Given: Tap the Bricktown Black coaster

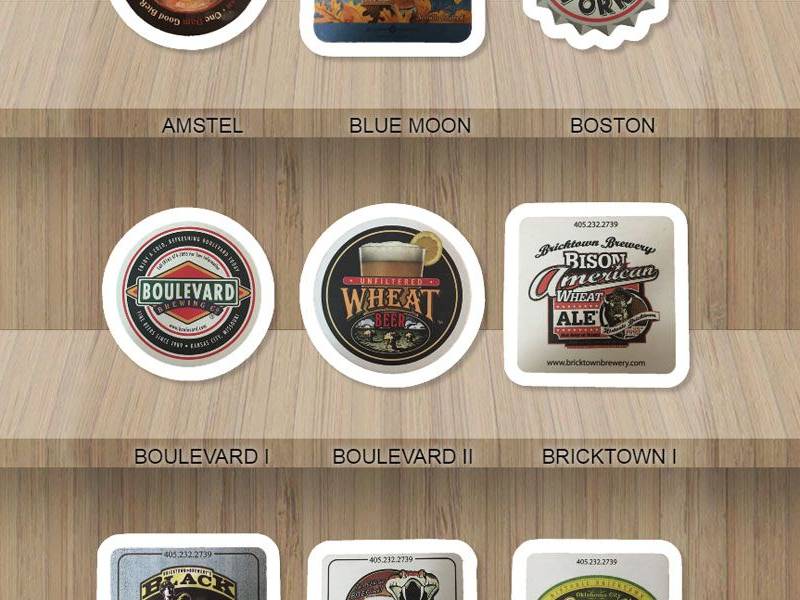Looking at the screenshot, I should [x=188, y=570].
